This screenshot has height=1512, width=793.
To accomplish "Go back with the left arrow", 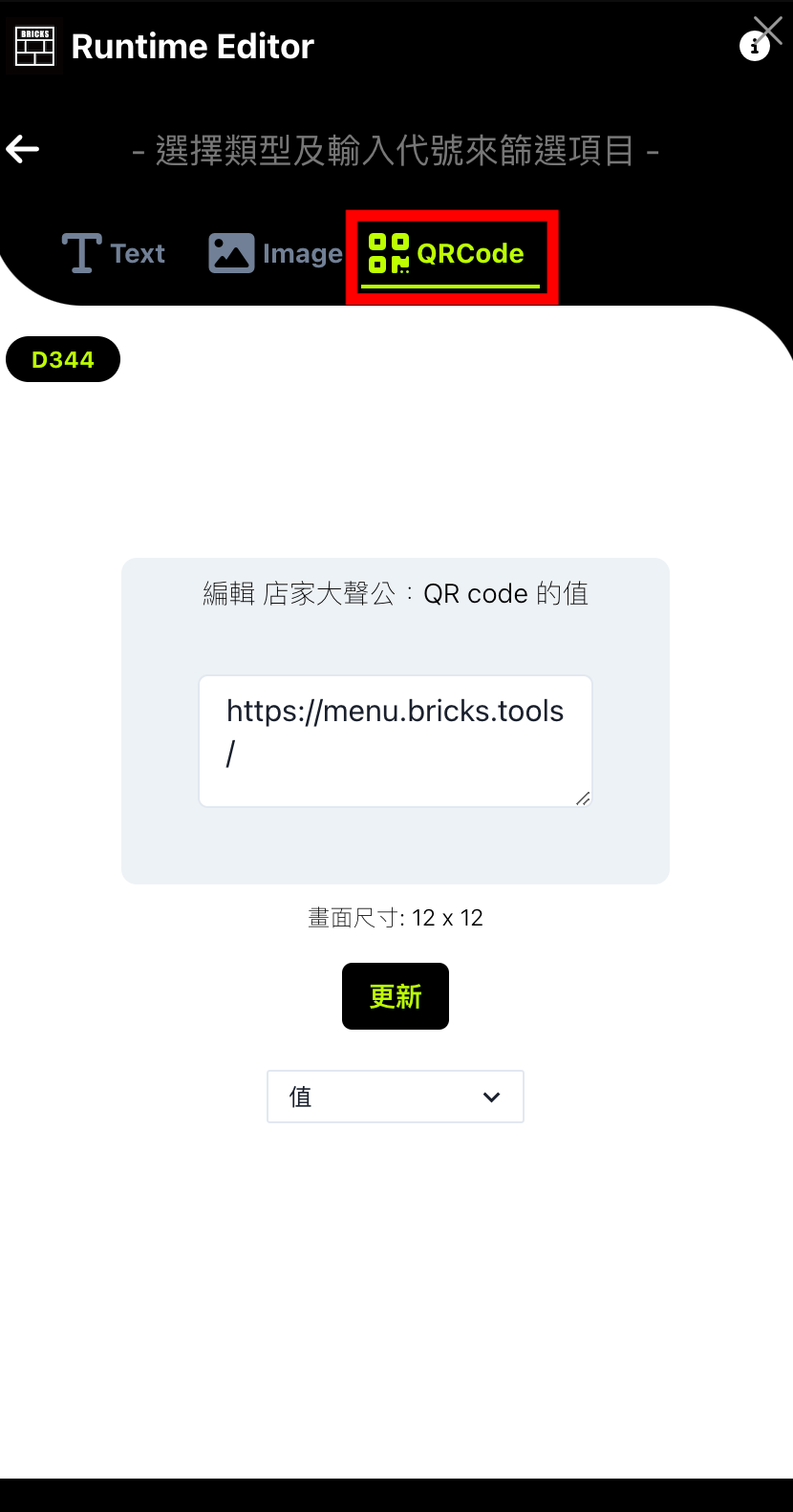I will click(x=23, y=149).
